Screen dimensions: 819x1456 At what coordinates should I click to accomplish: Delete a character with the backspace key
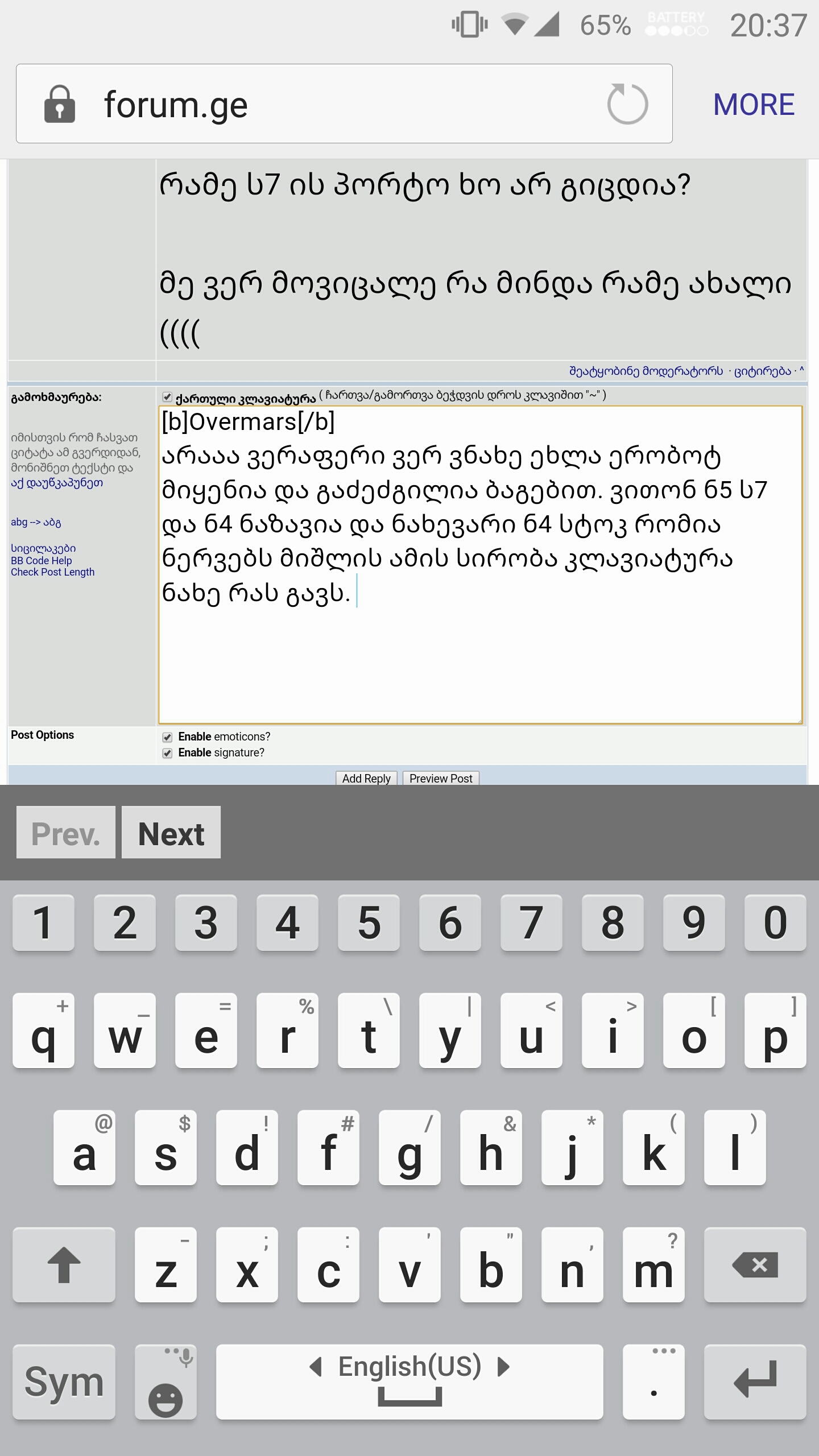point(755,1265)
